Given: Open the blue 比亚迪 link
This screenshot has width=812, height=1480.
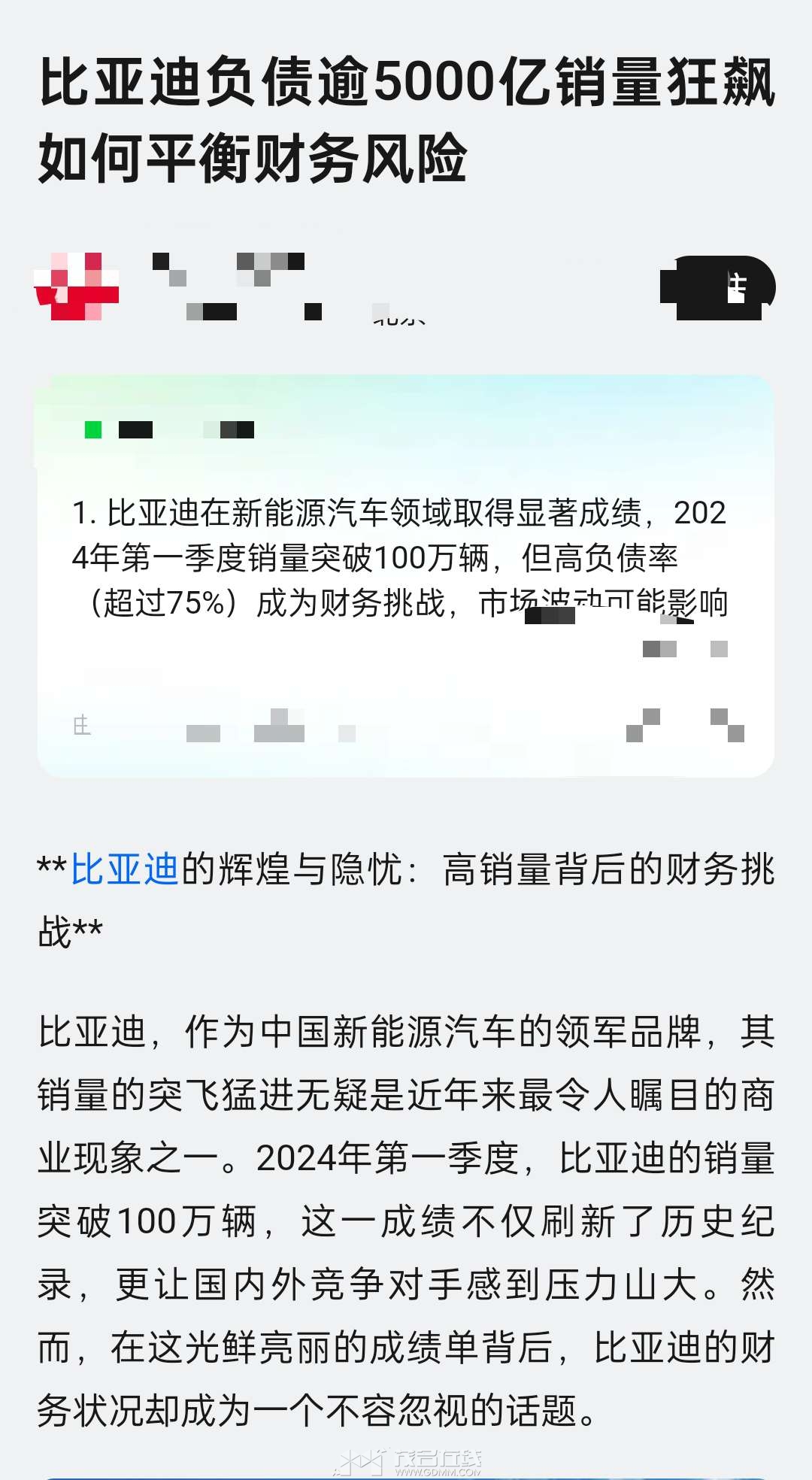Looking at the screenshot, I should (124, 870).
